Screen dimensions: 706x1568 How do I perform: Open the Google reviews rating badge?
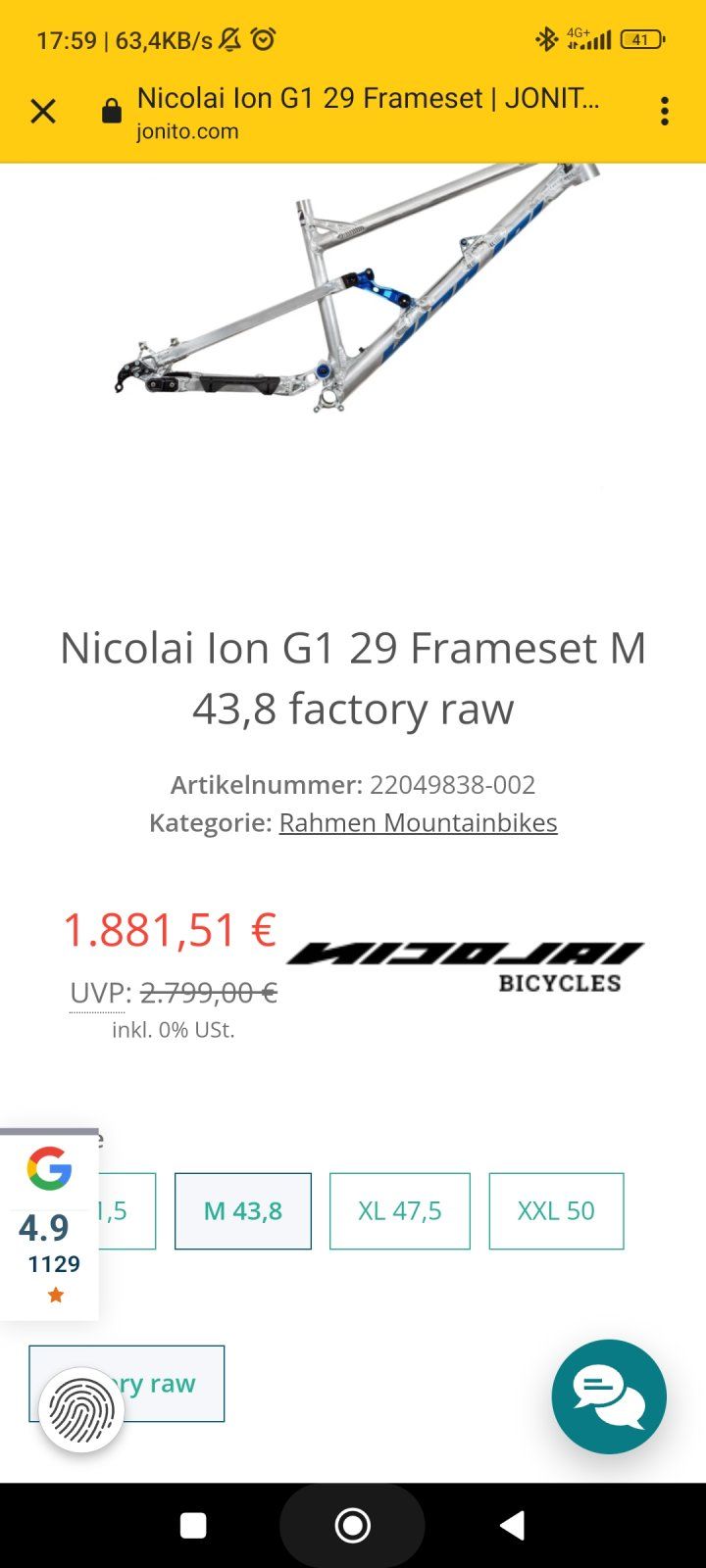(x=49, y=1225)
